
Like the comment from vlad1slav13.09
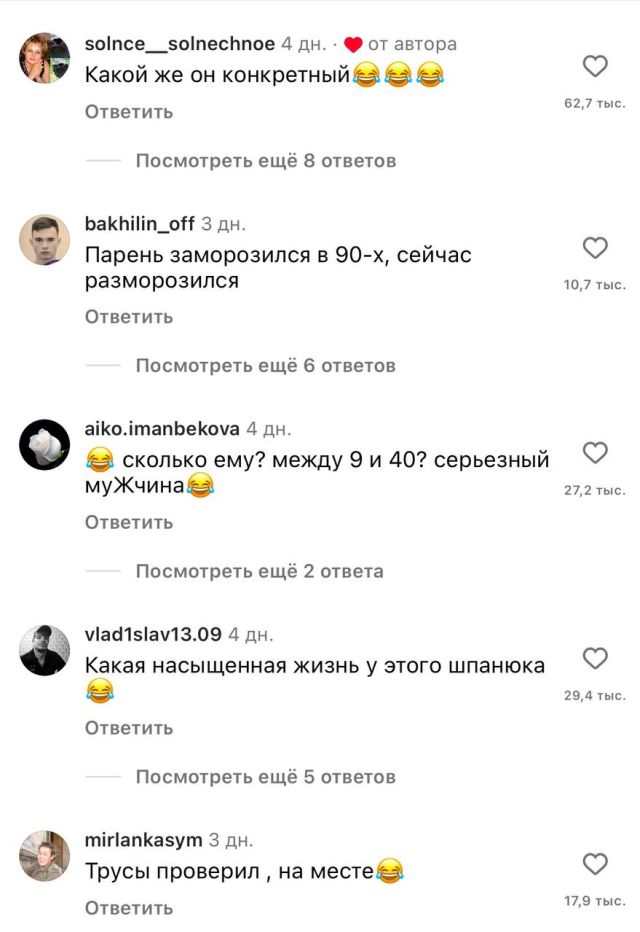click(595, 658)
